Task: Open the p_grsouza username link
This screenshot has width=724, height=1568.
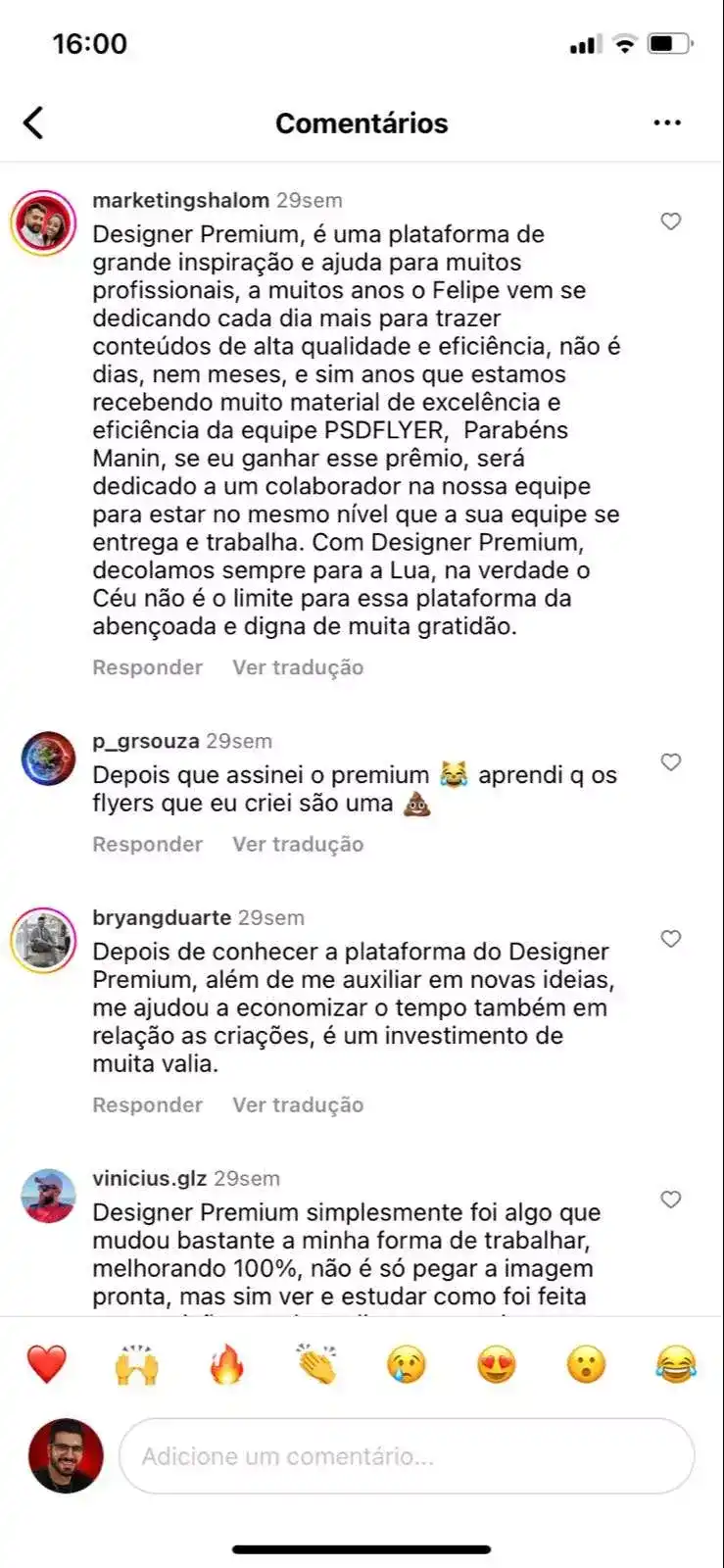Action: (x=146, y=741)
